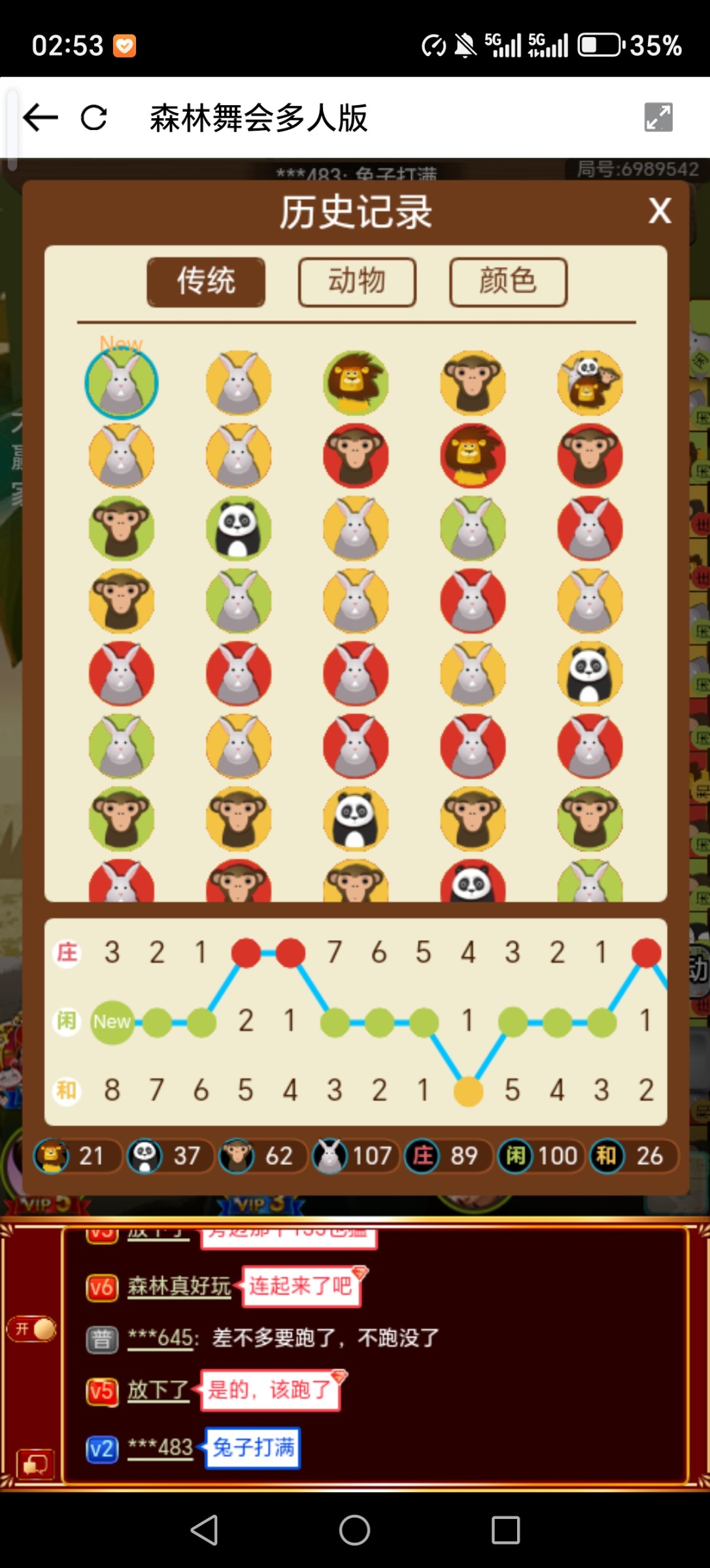
Task: Open ***645's user profile
Action: (161, 1337)
